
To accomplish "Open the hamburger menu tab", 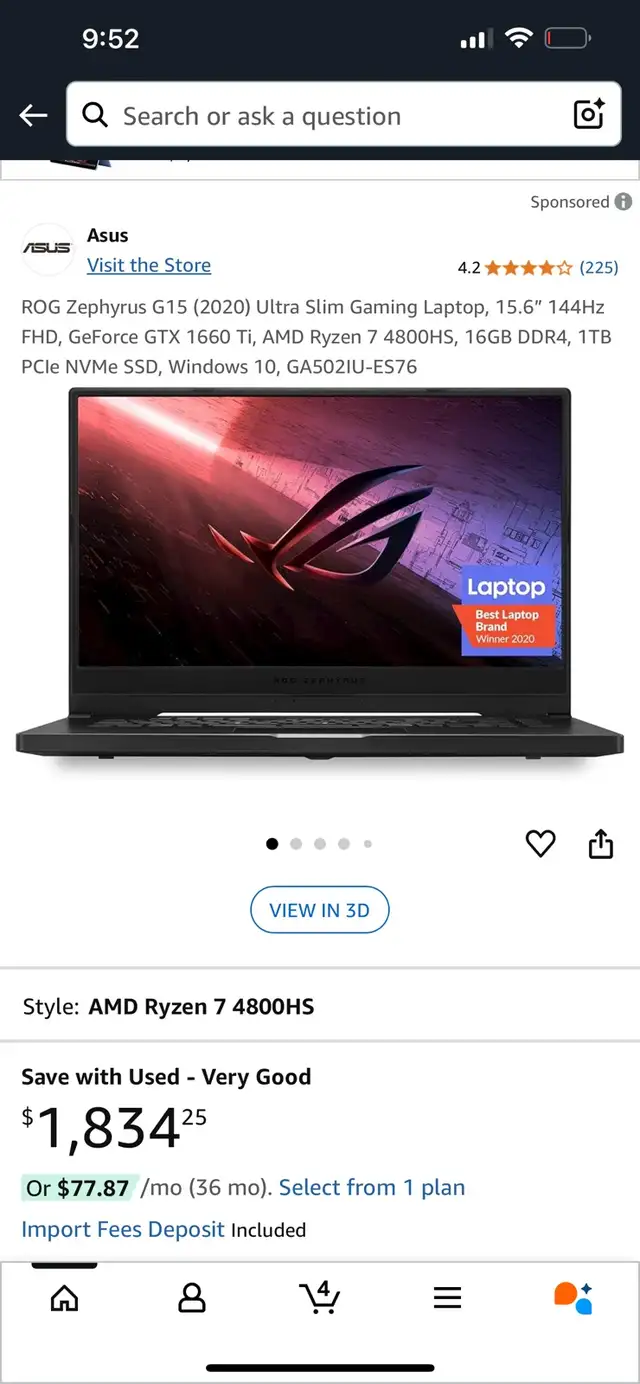I will click(x=447, y=1298).
